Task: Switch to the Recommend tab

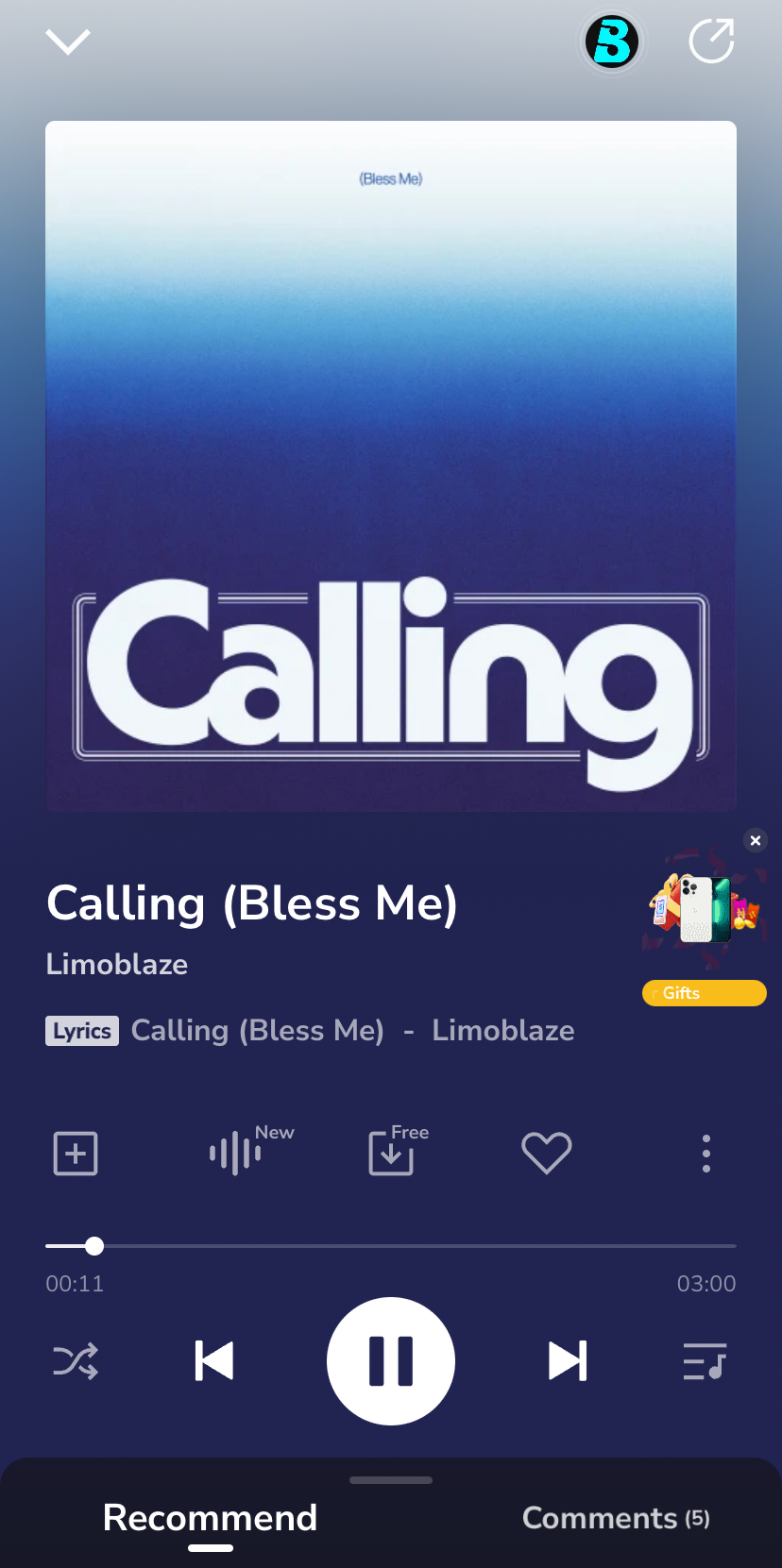Action: (x=210, y=1518)
